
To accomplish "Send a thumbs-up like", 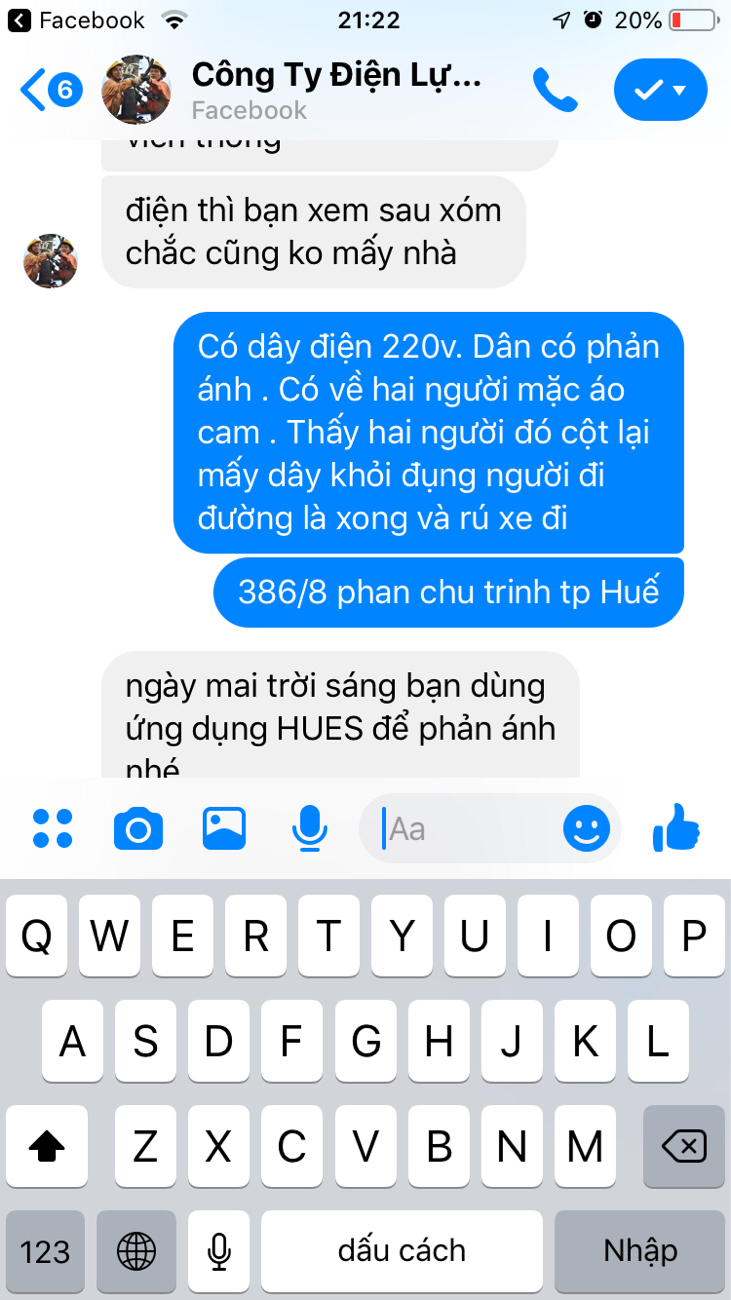I will tap(676, 828).
